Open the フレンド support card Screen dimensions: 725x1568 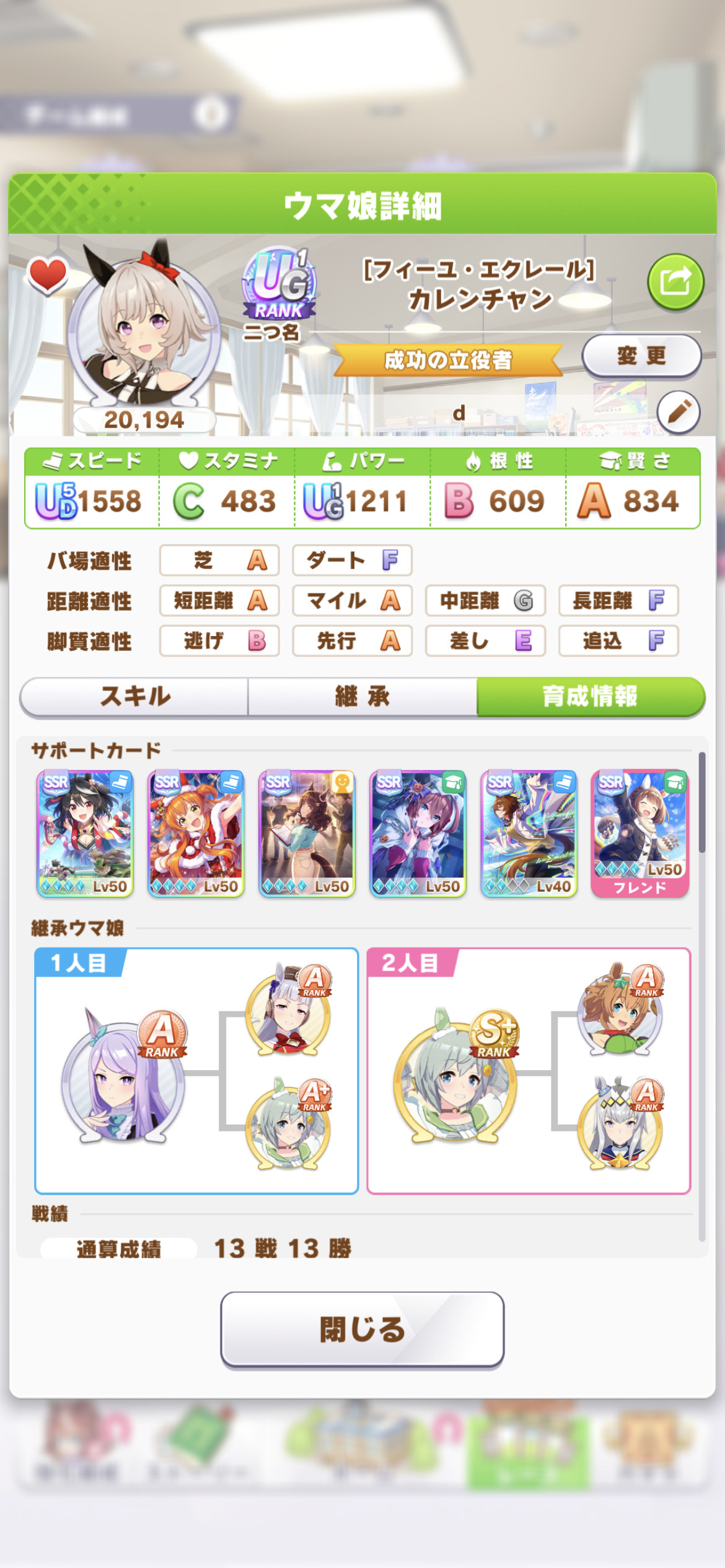(x=640, y=834)
